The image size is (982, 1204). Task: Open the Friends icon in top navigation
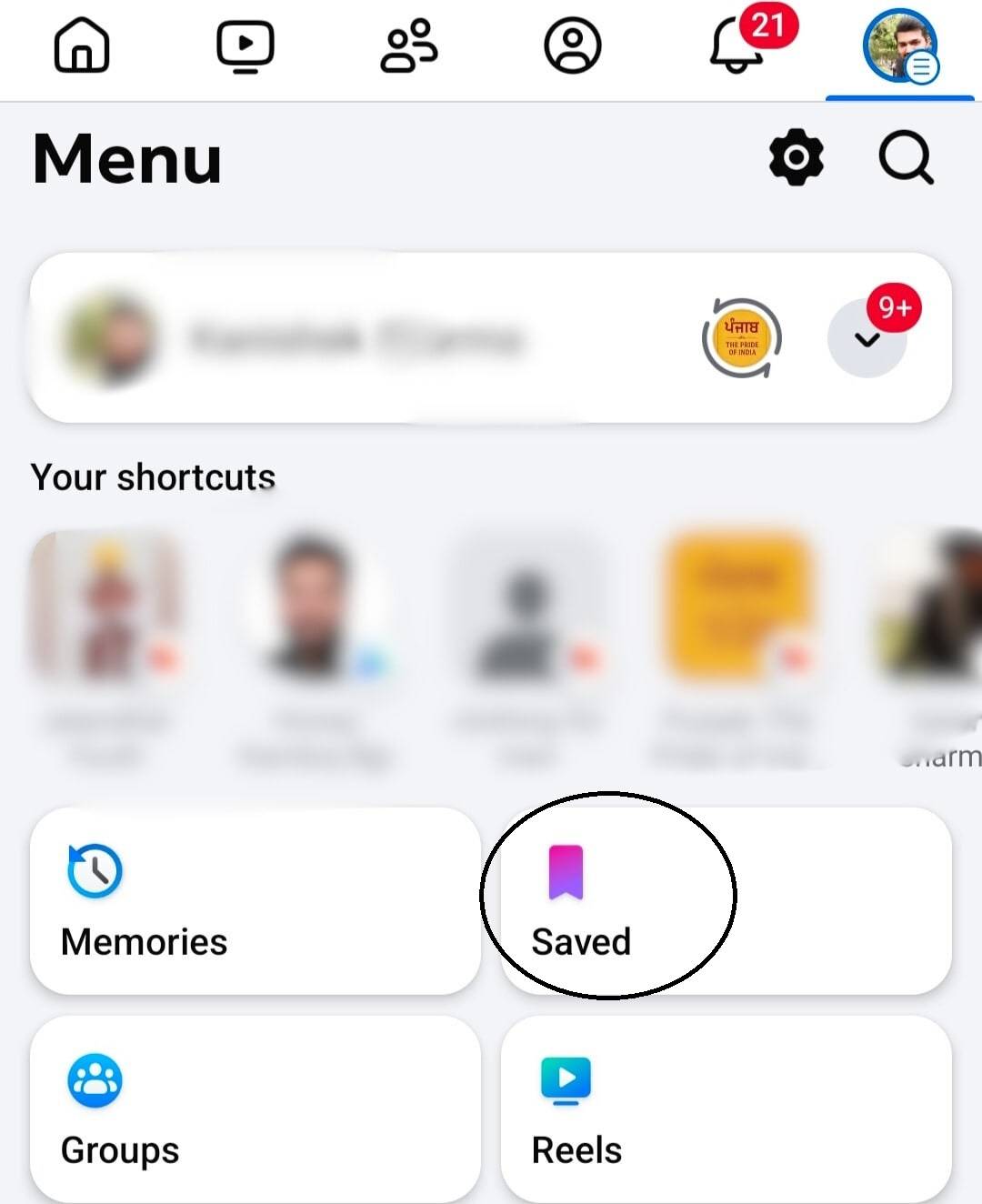(x=409, y=47)
